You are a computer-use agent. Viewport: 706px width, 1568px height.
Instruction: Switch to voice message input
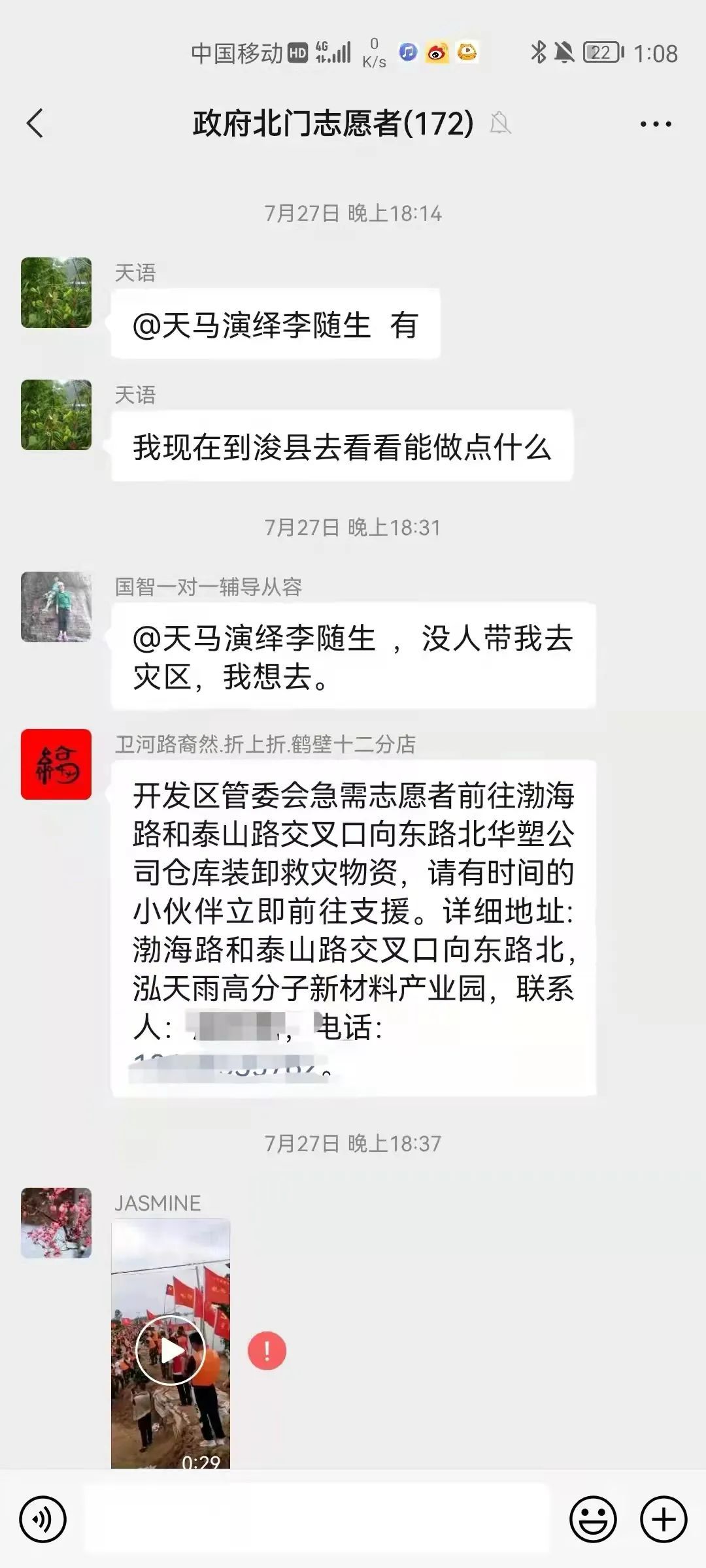point(43,1520)
